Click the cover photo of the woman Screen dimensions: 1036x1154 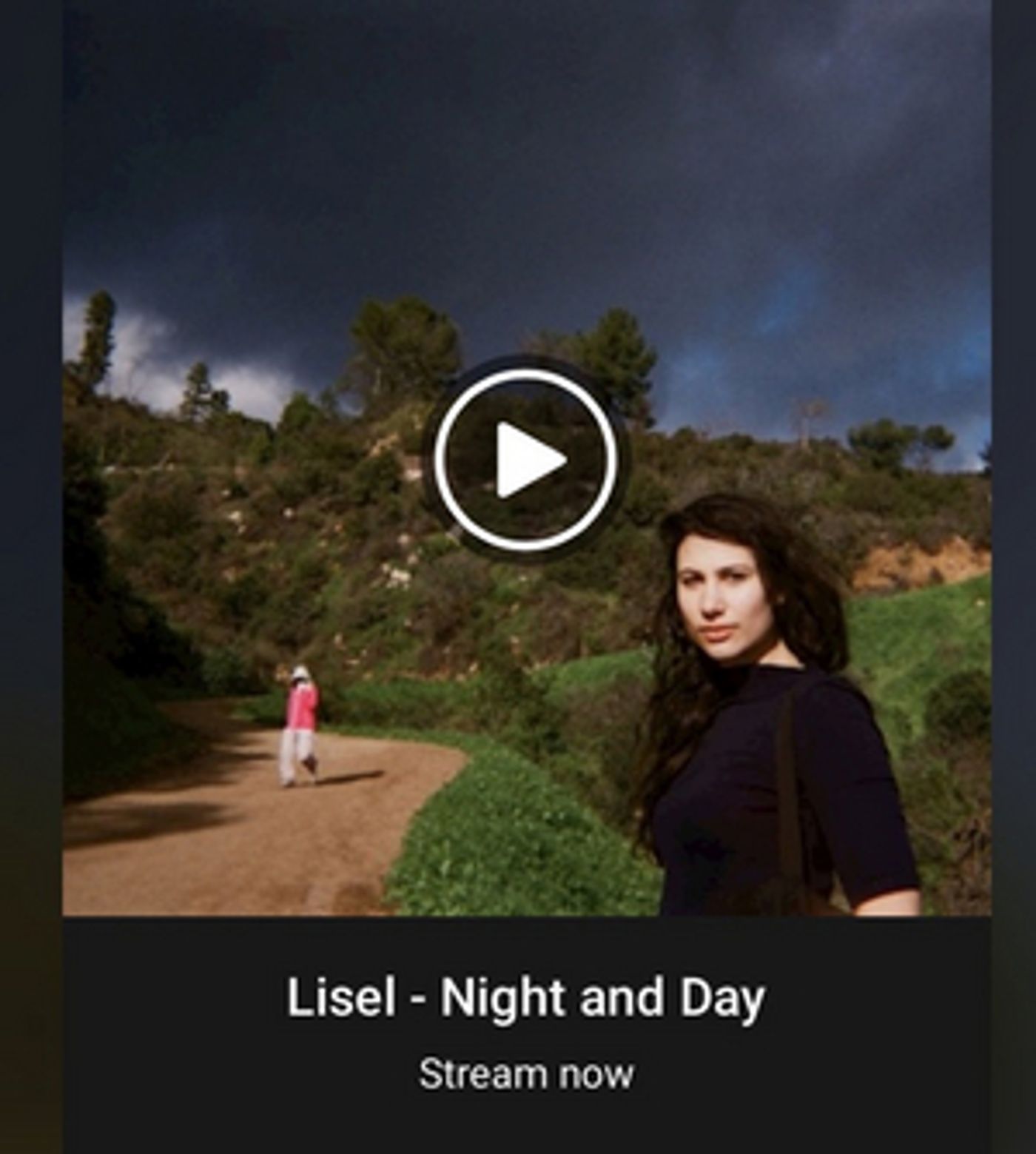740,703
